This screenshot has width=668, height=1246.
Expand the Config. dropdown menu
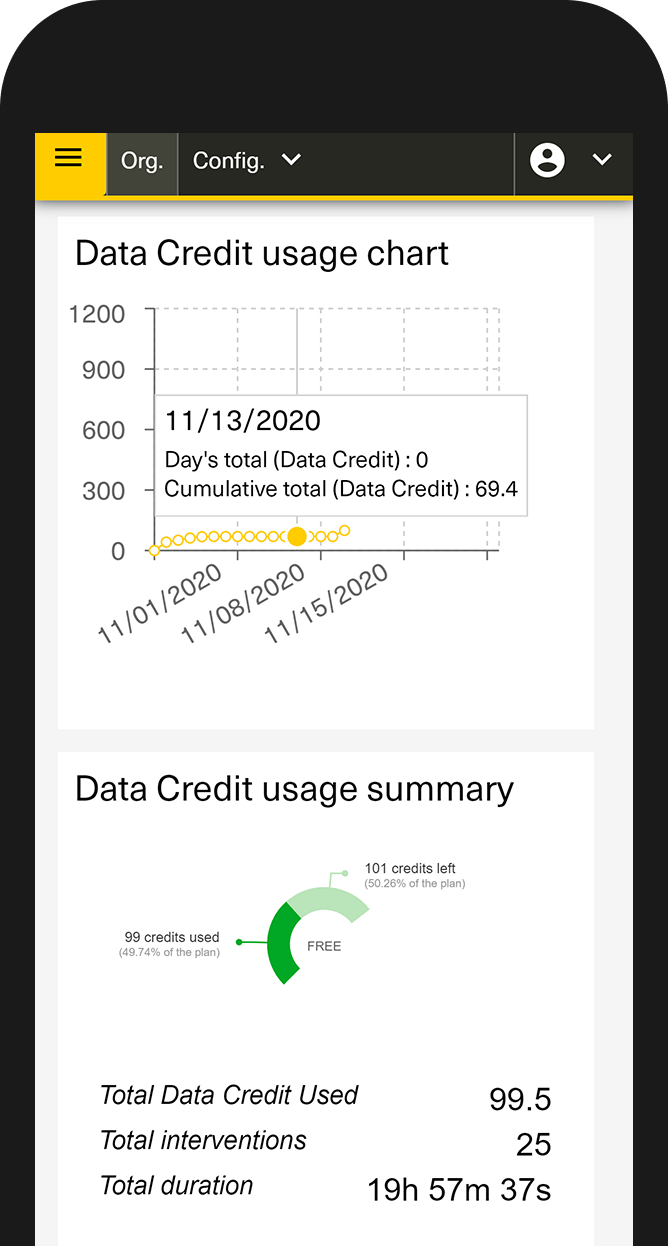pyautogui.click(x=247, y=161)
